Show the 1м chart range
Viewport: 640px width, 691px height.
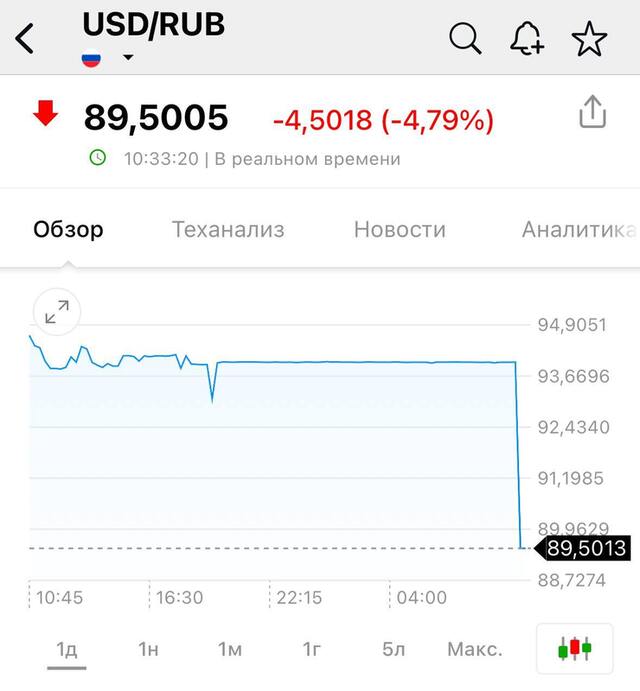[230, 649]
